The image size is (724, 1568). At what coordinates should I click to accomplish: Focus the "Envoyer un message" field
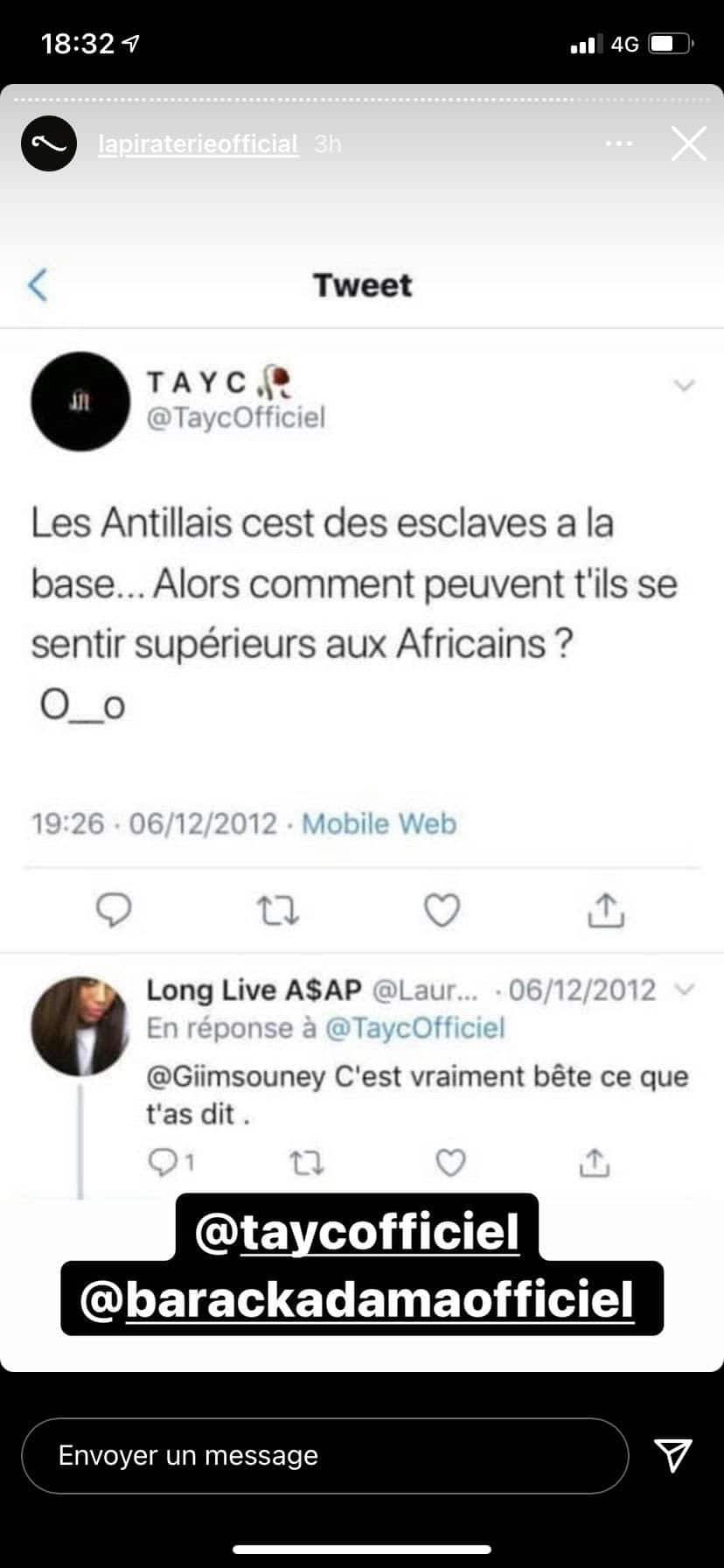[325, 1455]
